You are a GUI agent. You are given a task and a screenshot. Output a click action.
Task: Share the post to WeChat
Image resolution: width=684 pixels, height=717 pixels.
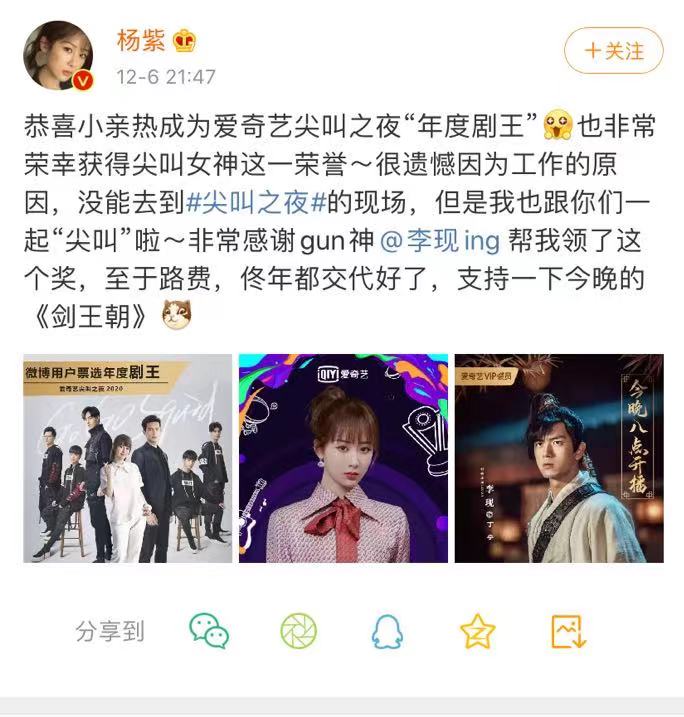[x=209, y=631]
